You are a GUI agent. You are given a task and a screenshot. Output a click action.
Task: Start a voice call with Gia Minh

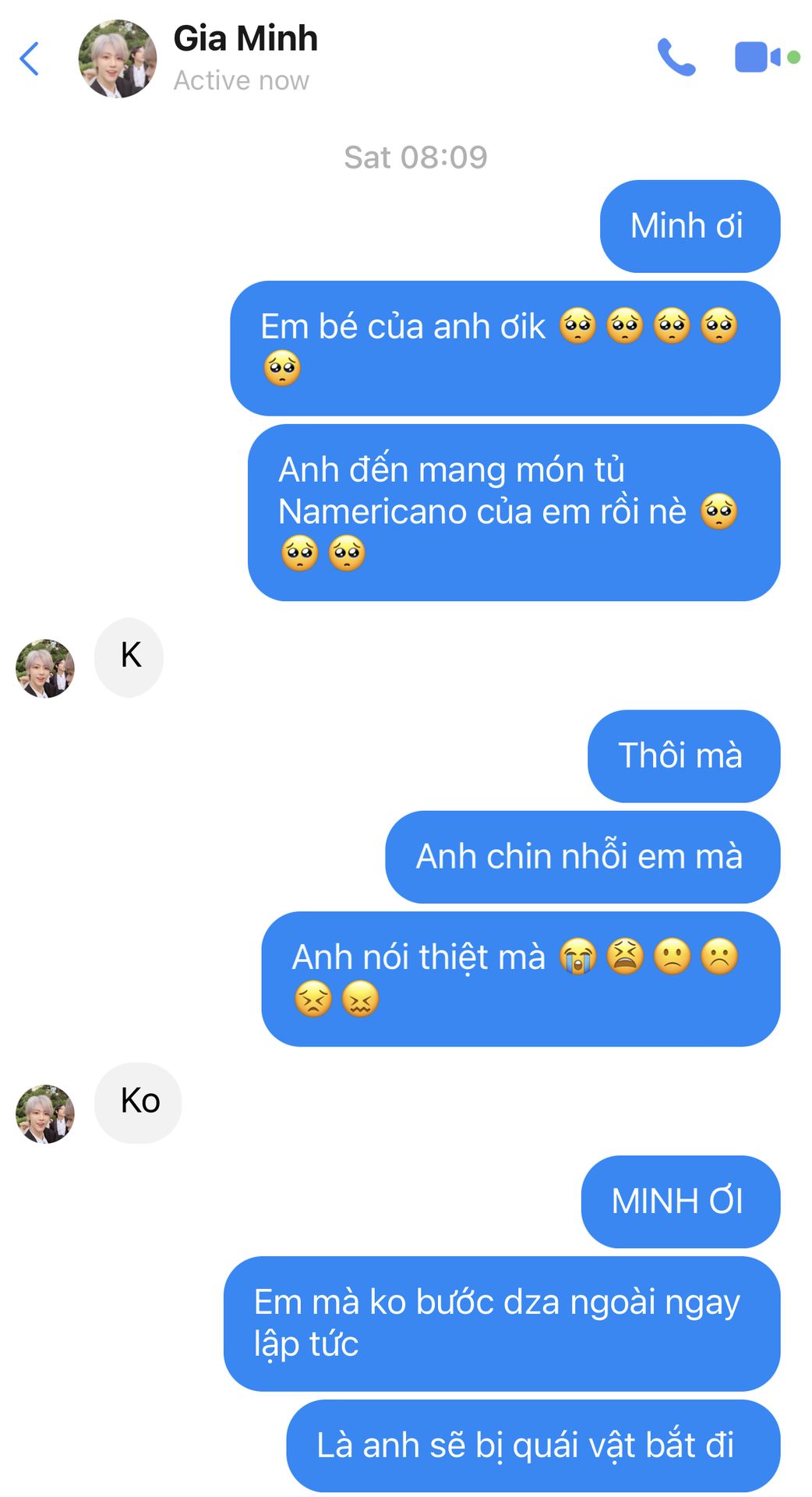pos(676,57)
